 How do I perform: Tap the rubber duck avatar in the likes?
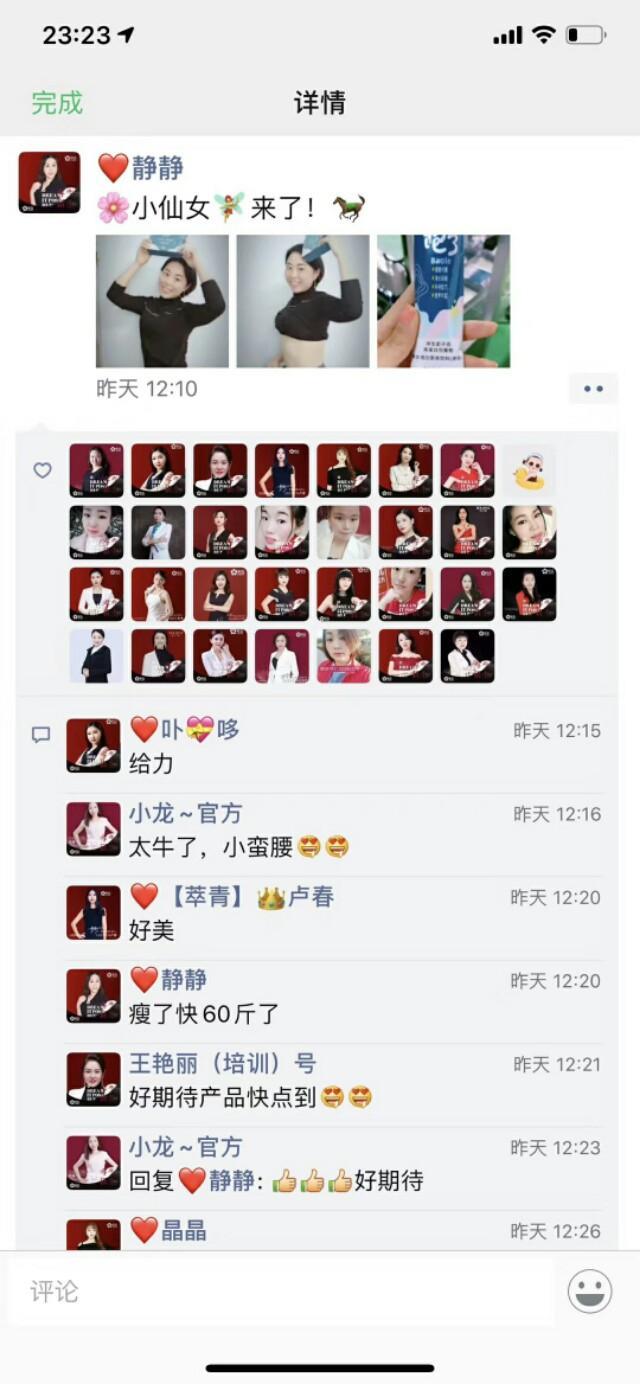[529, 471]
